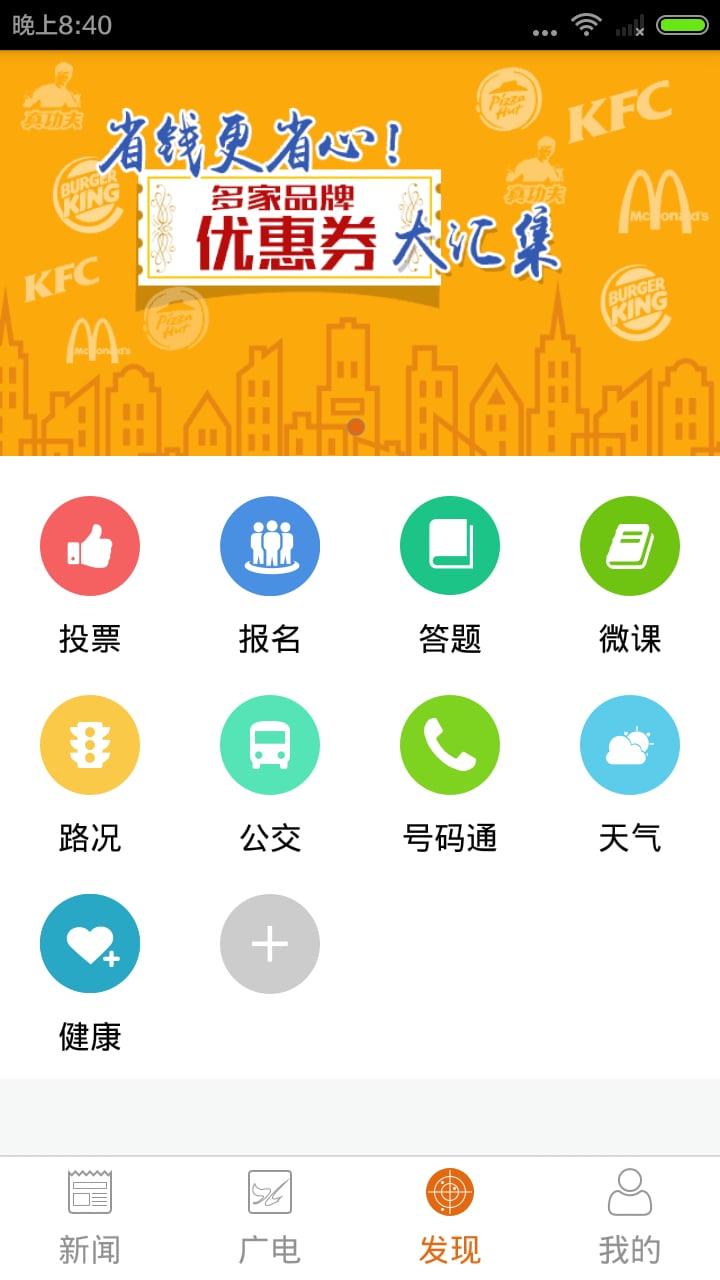Tap the carousel indicator dot on the banner
Image resolution: width=720 pixels, height=1280 pixels.
pyautogui.click(x=356, y=426)
